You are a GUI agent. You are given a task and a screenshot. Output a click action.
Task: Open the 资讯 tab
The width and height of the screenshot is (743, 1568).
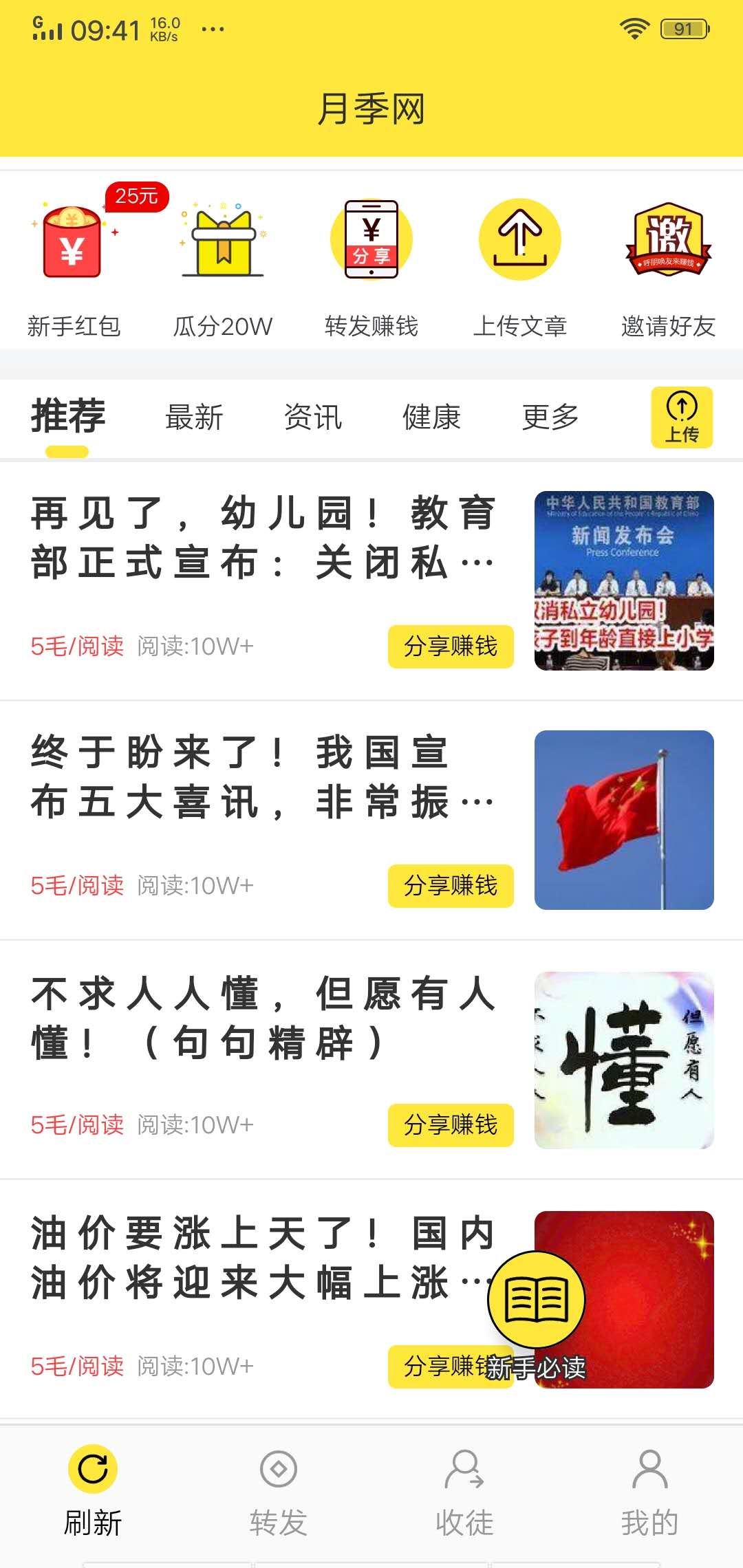[313, 417]
